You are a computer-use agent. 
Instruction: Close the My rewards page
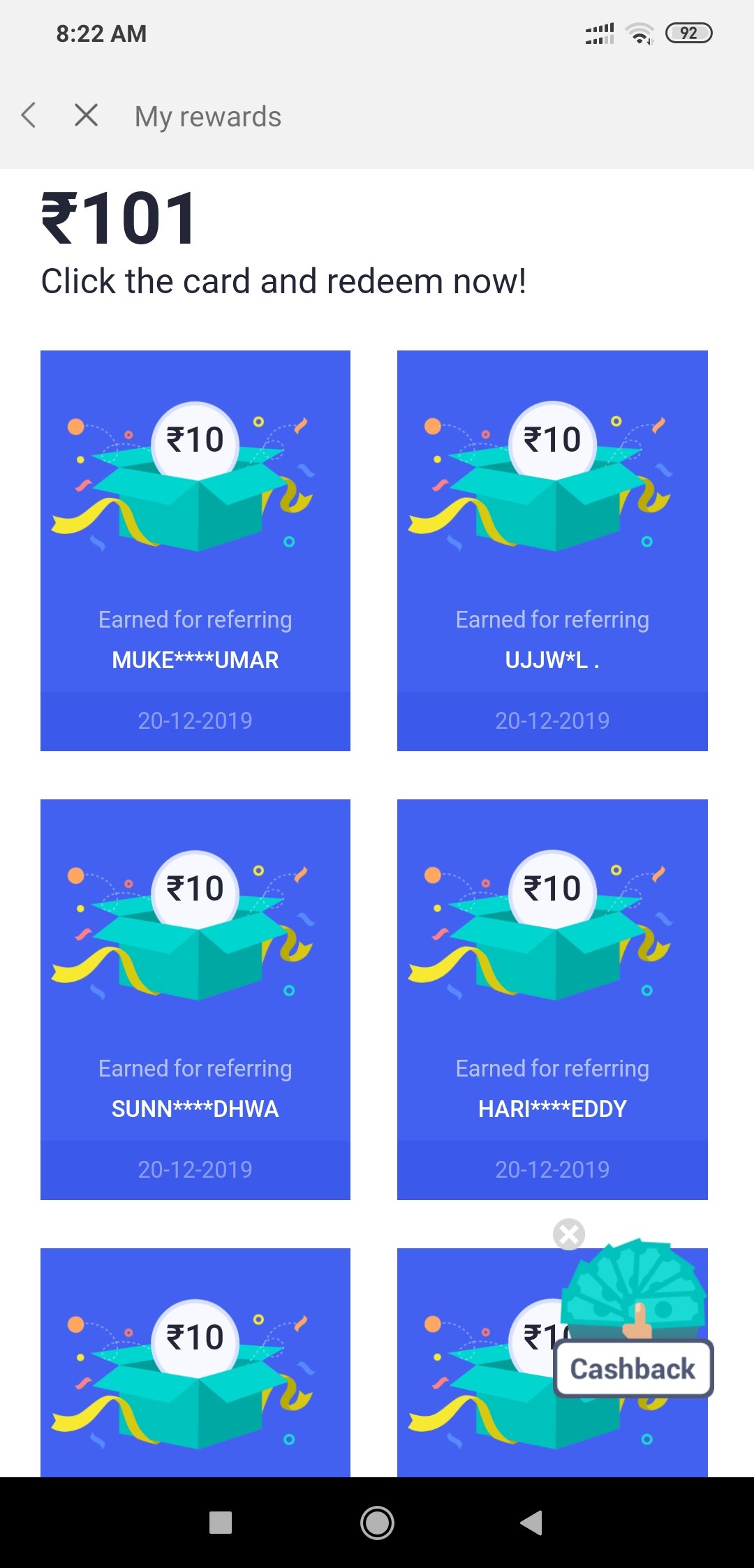86,115
